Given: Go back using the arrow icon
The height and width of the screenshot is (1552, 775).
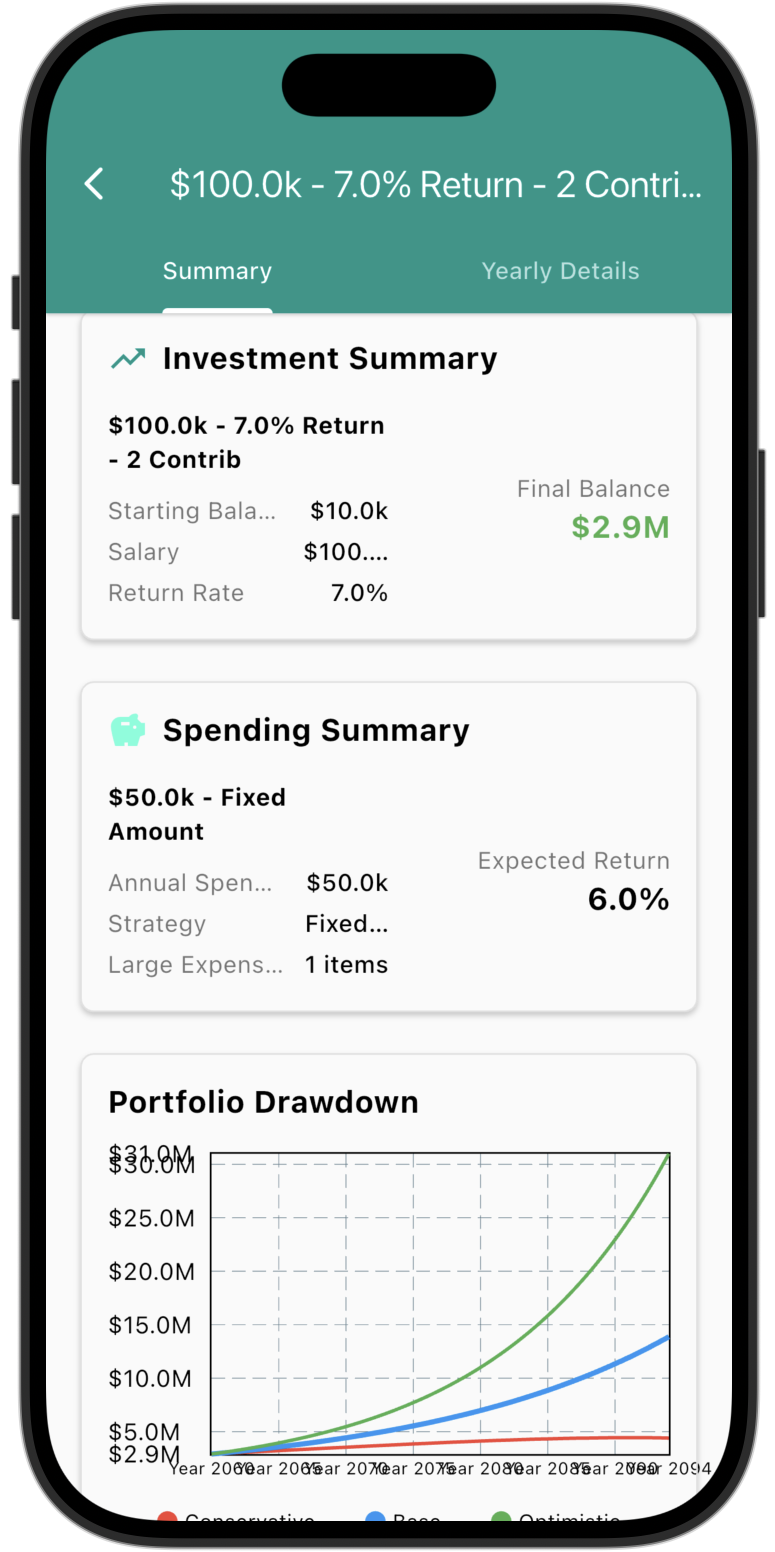Looking at the screenshot, I should coord(94,184).
